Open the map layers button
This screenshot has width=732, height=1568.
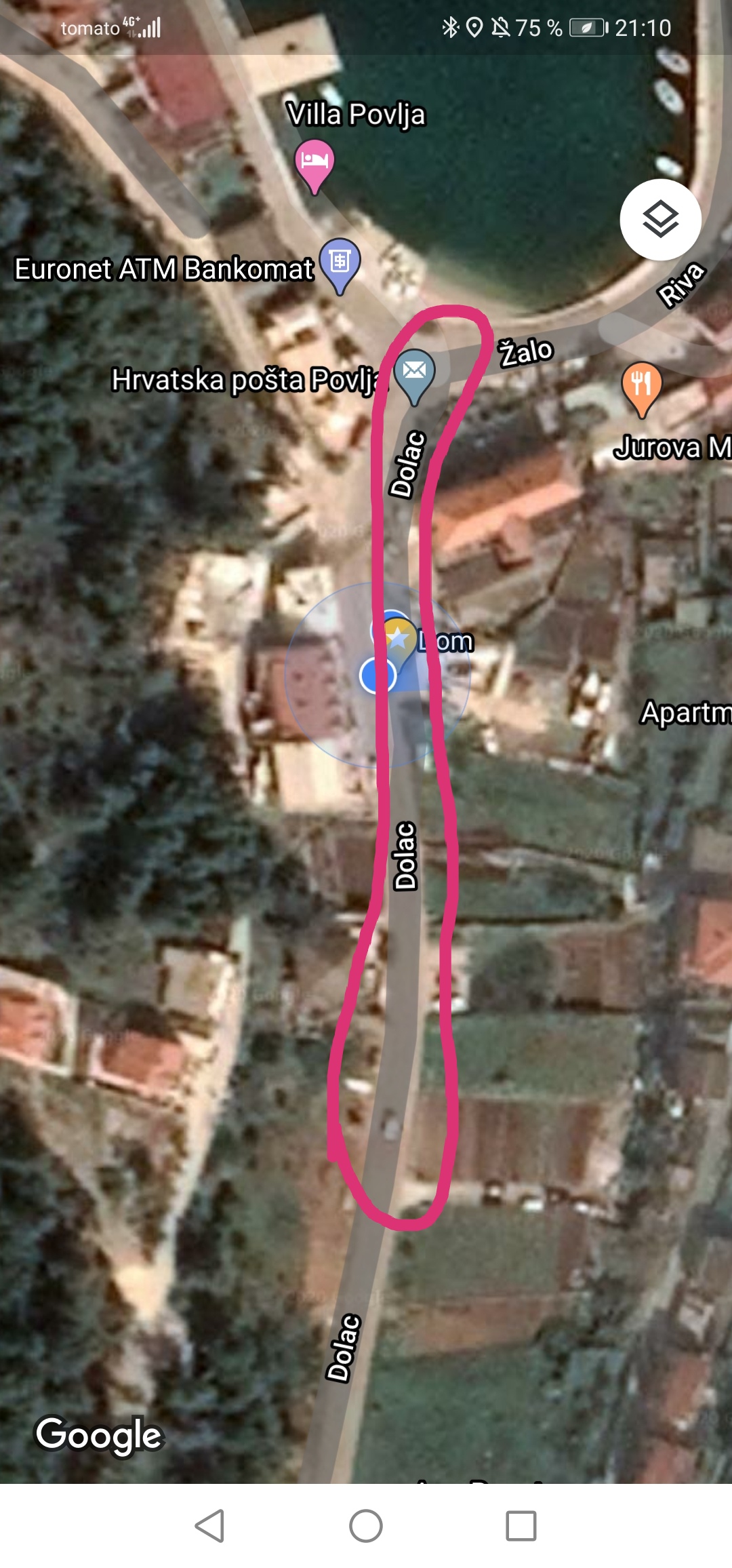click(x=660, y=220)
